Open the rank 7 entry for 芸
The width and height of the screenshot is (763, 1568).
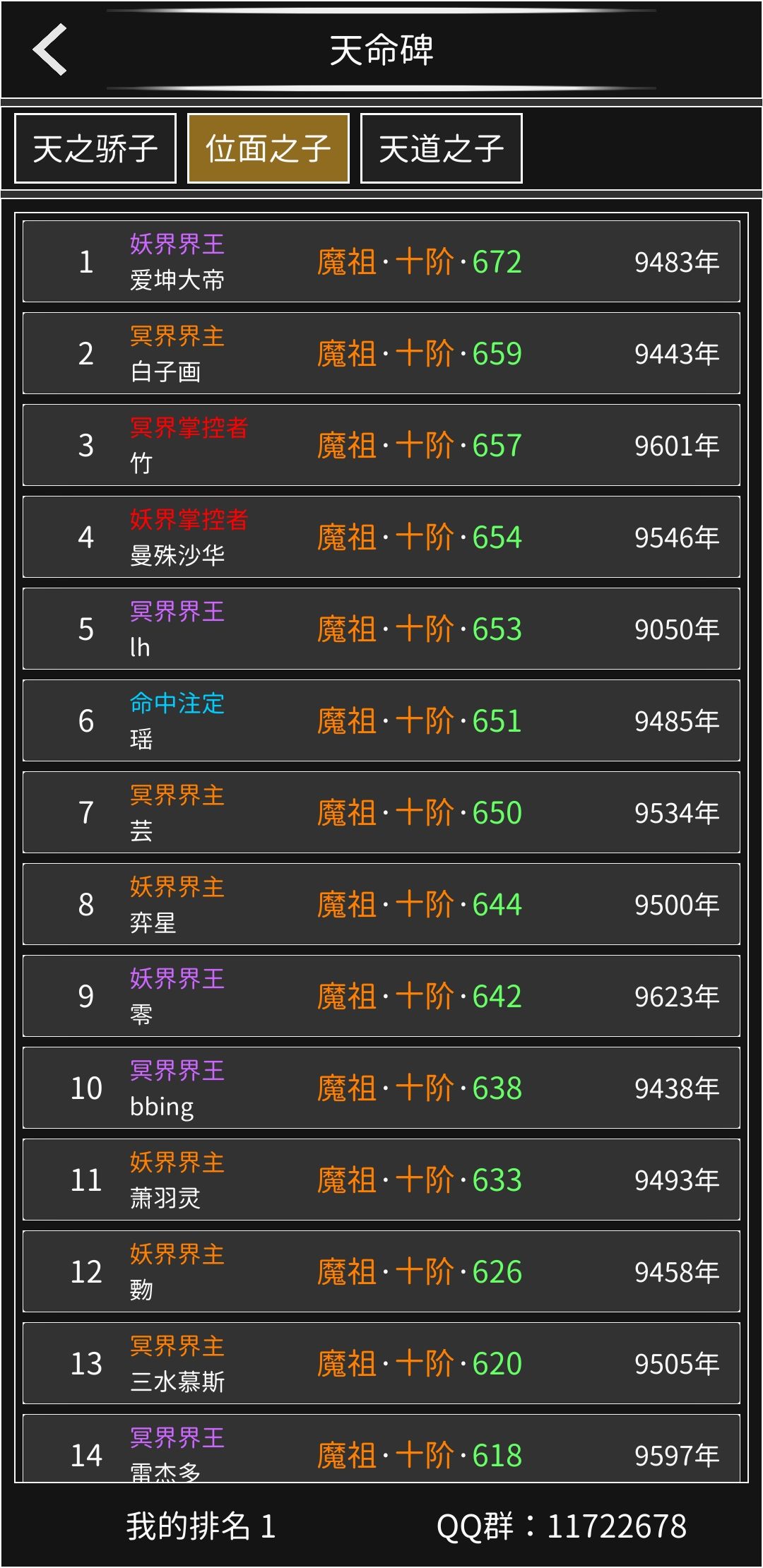tap(381, 812)
